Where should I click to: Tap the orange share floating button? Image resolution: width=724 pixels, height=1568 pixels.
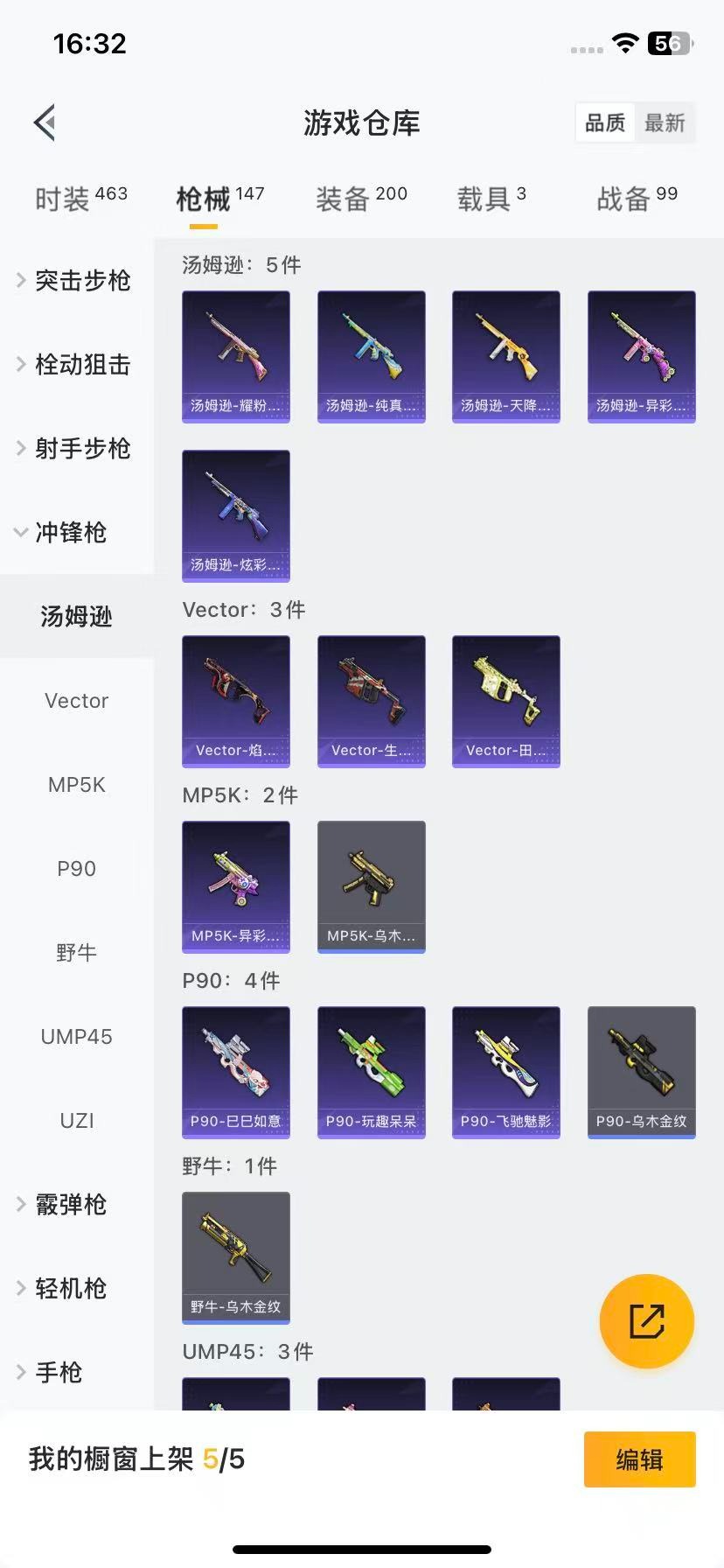click(646, 1320)
